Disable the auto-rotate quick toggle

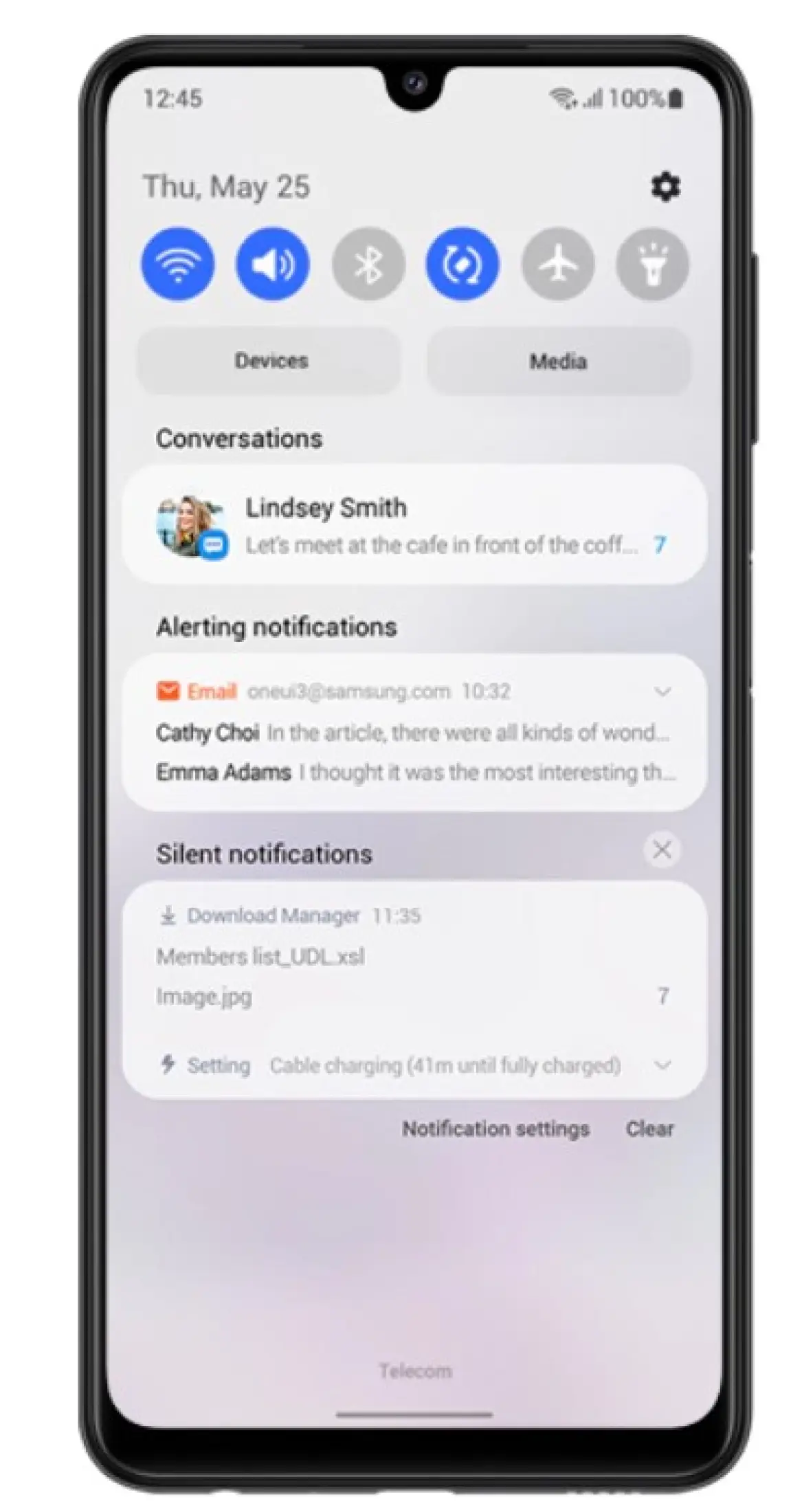[x=462, y=265]
